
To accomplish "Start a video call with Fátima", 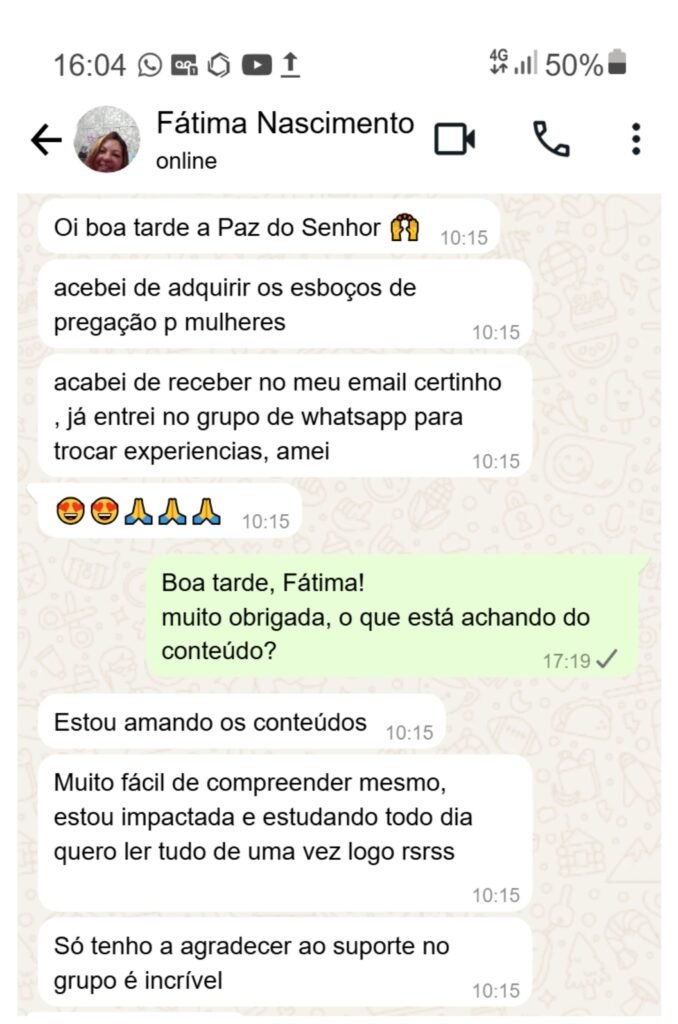I will pos(454,140).
